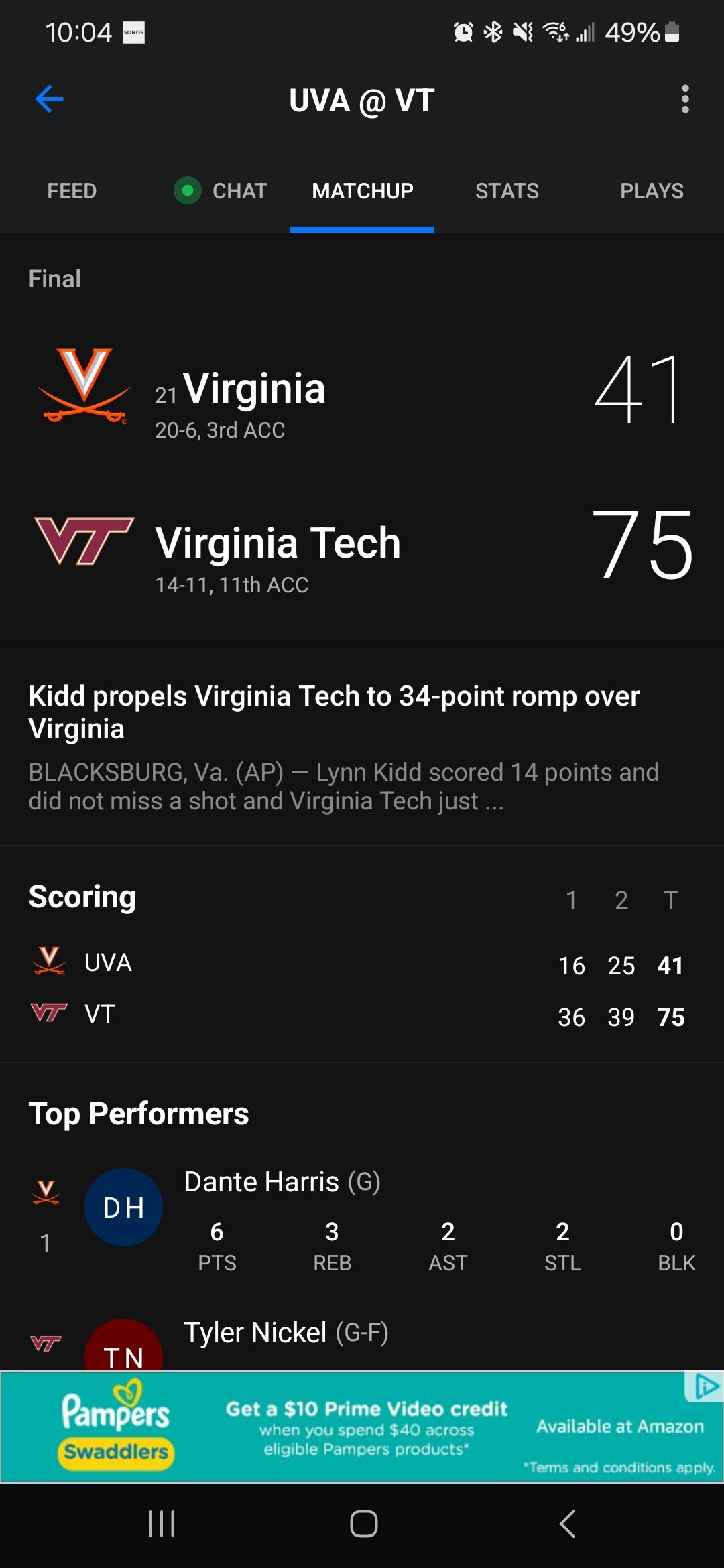Viewport: 724px width, 1568px height.
Task: Open Tyler Nickel player details
Action: pyautogui.click(x=286, y=1333)
